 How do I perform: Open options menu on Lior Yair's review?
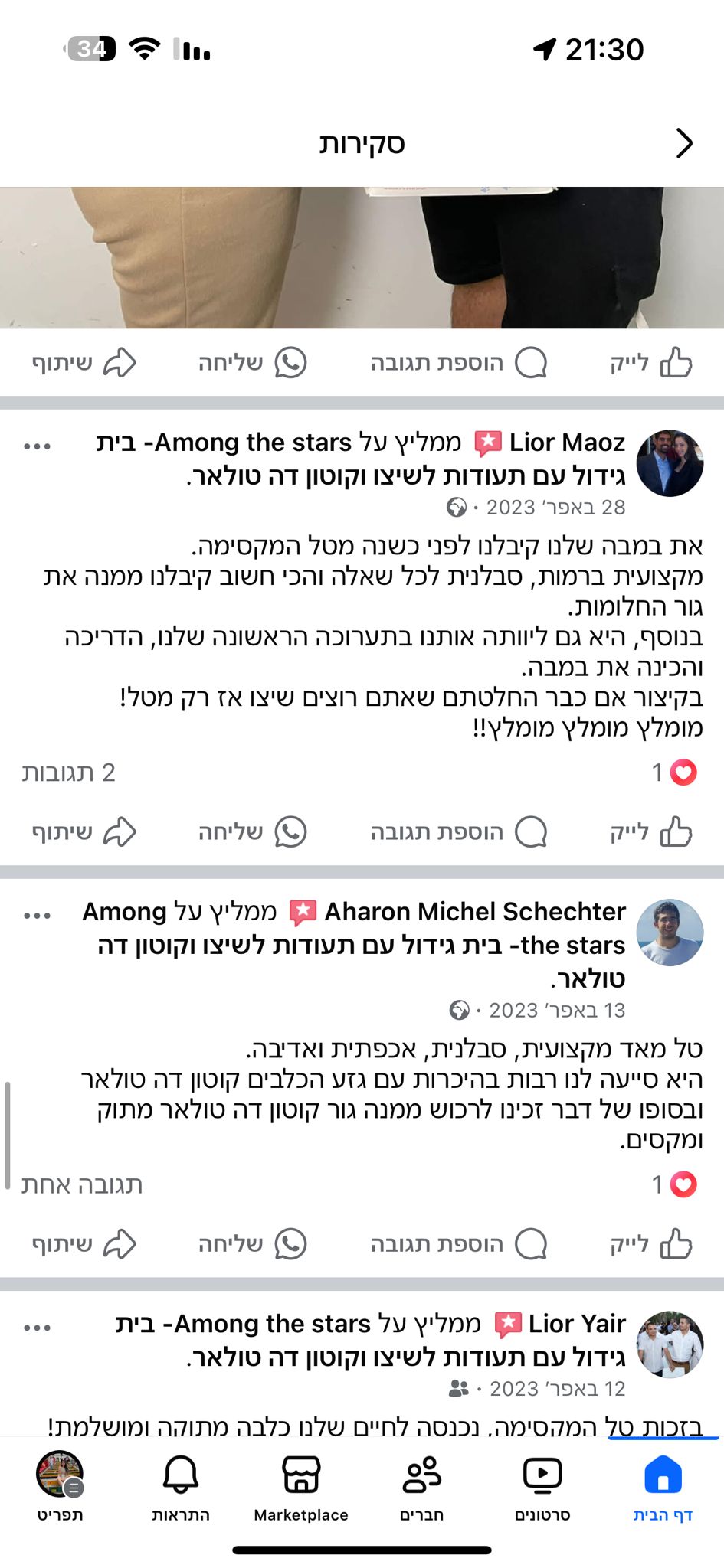click(37, 1327)
